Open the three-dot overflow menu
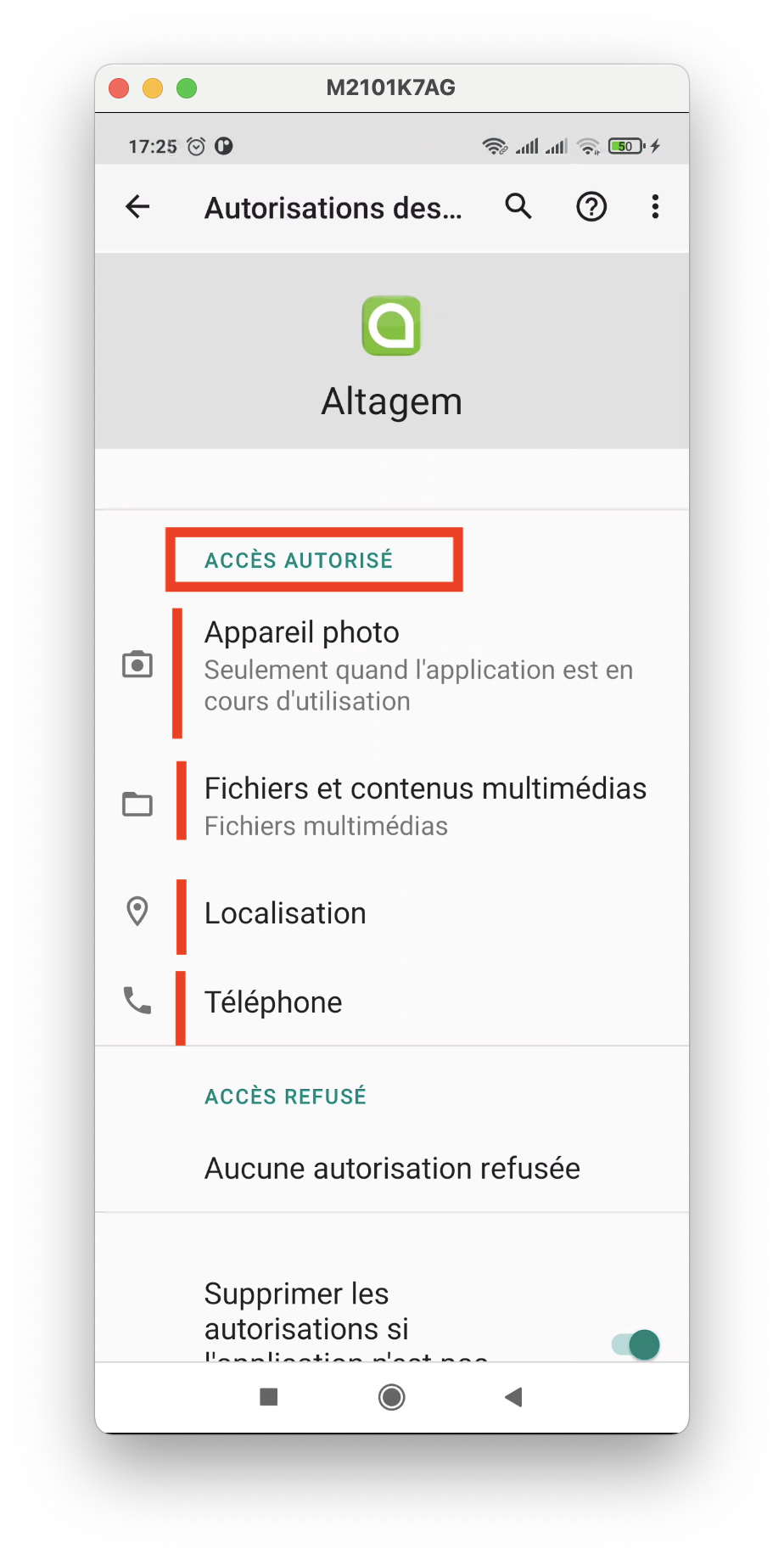 coord(655,206)
